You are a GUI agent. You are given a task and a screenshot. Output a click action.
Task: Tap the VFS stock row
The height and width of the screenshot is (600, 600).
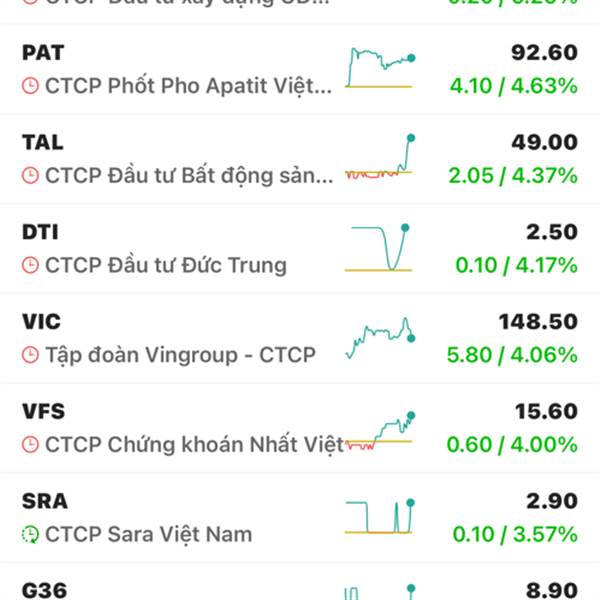point(300,427)
